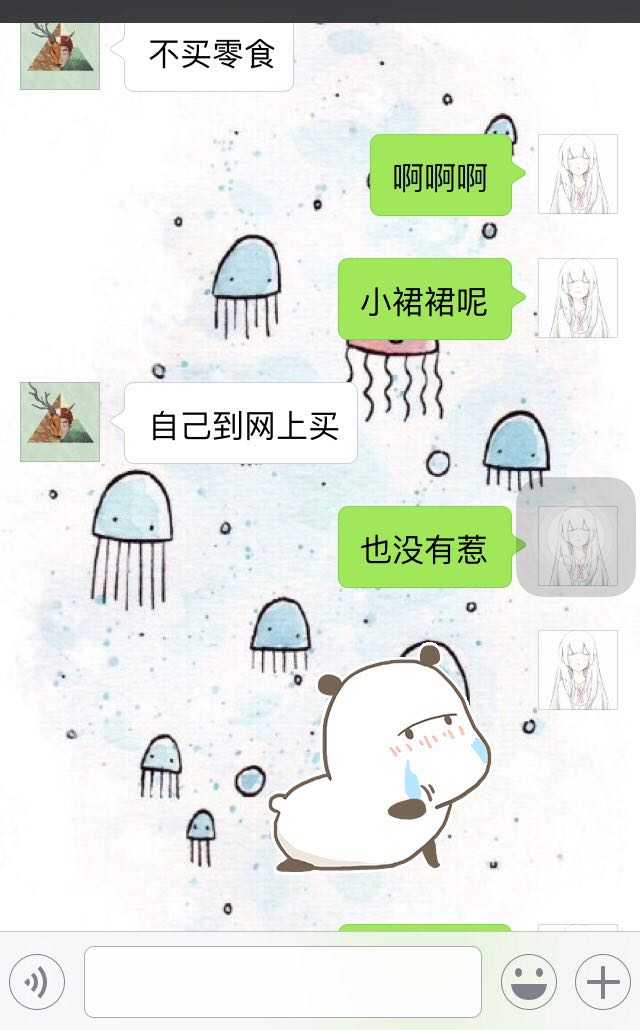The height and width of the screenshot is (1030, 640).
Task: Focus the message text field
Action: [x=282, y=982]
